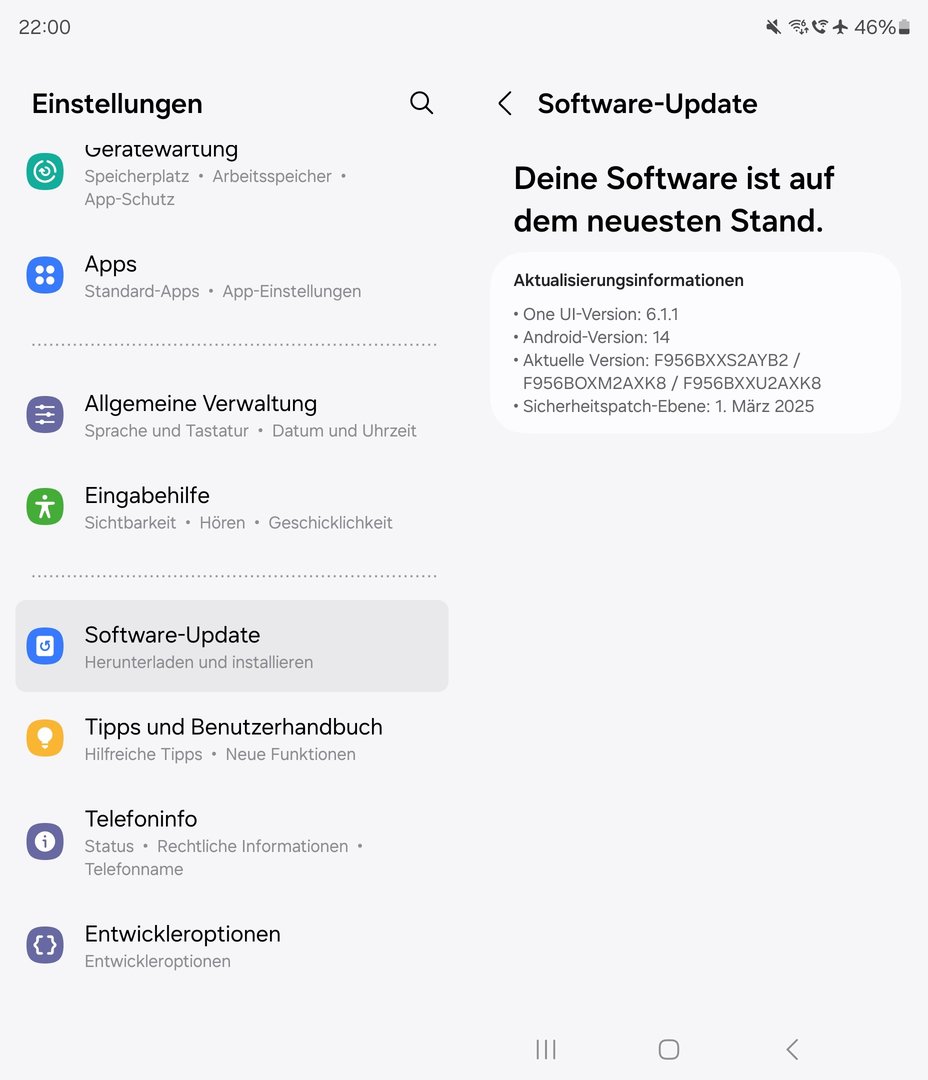The width and height of the screenshot is (928, 1080).
Task: Go back from Software-Update panel
Action: (x=505, y=103)
